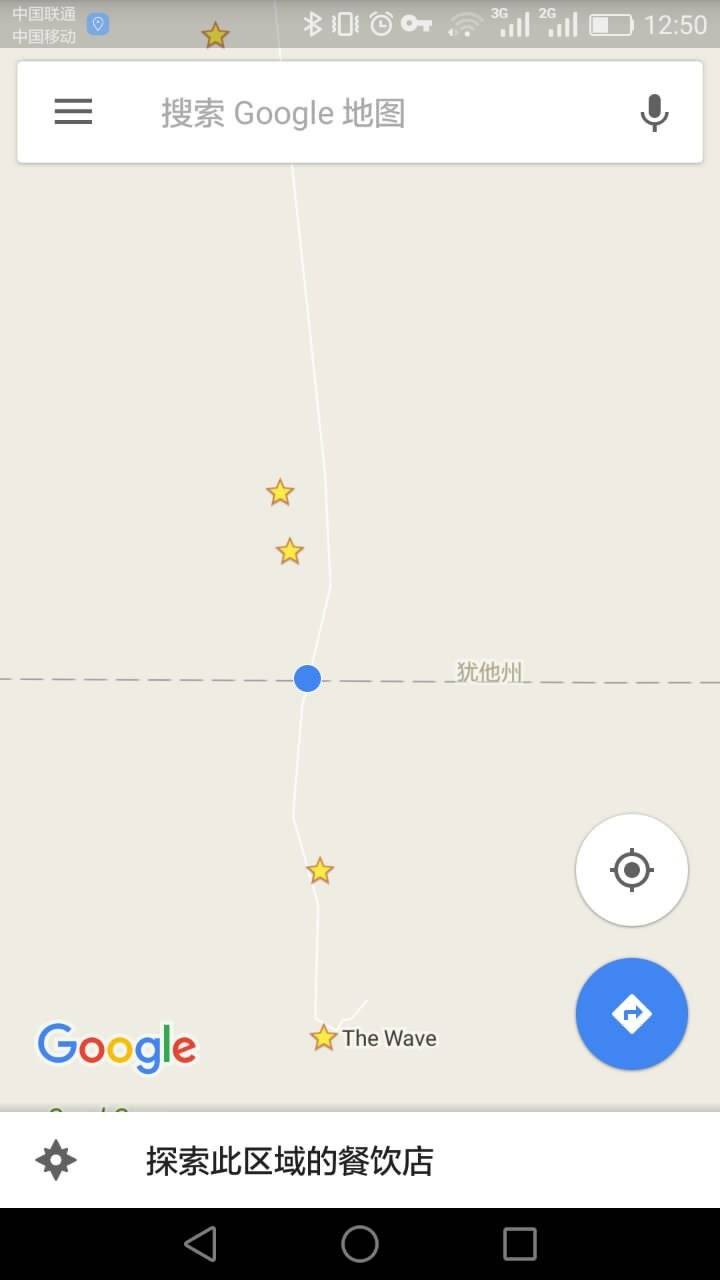The image size is (720, 1280).
Task: Open explore restaurants in this area
Action: (290, 1161)
